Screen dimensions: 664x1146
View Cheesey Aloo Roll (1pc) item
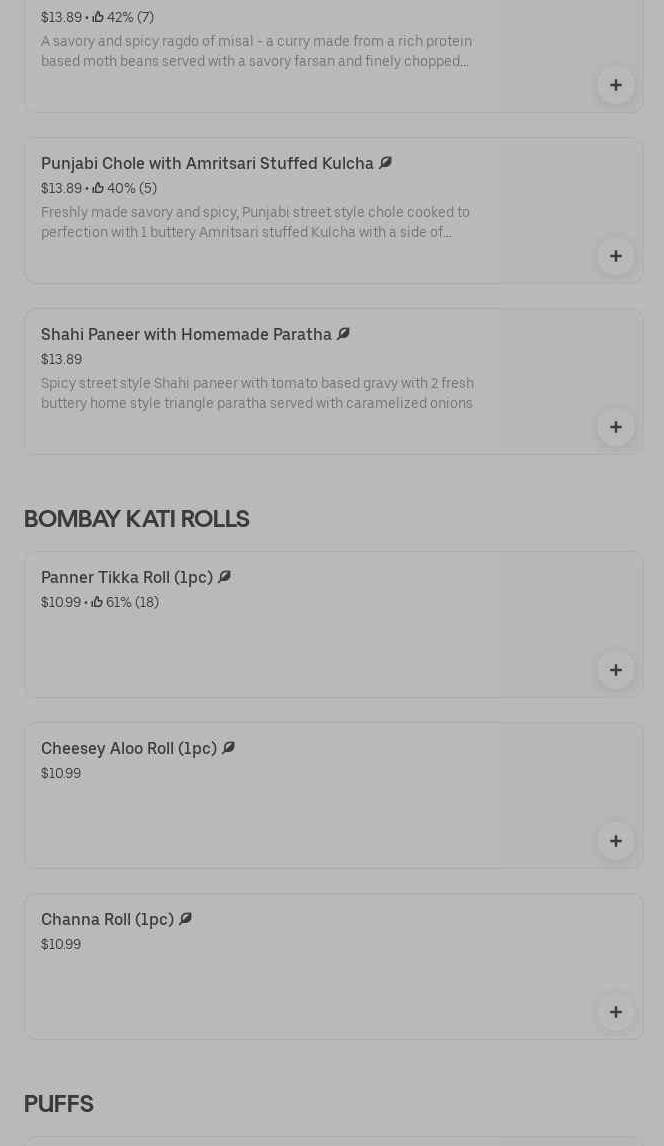[129, 748]
